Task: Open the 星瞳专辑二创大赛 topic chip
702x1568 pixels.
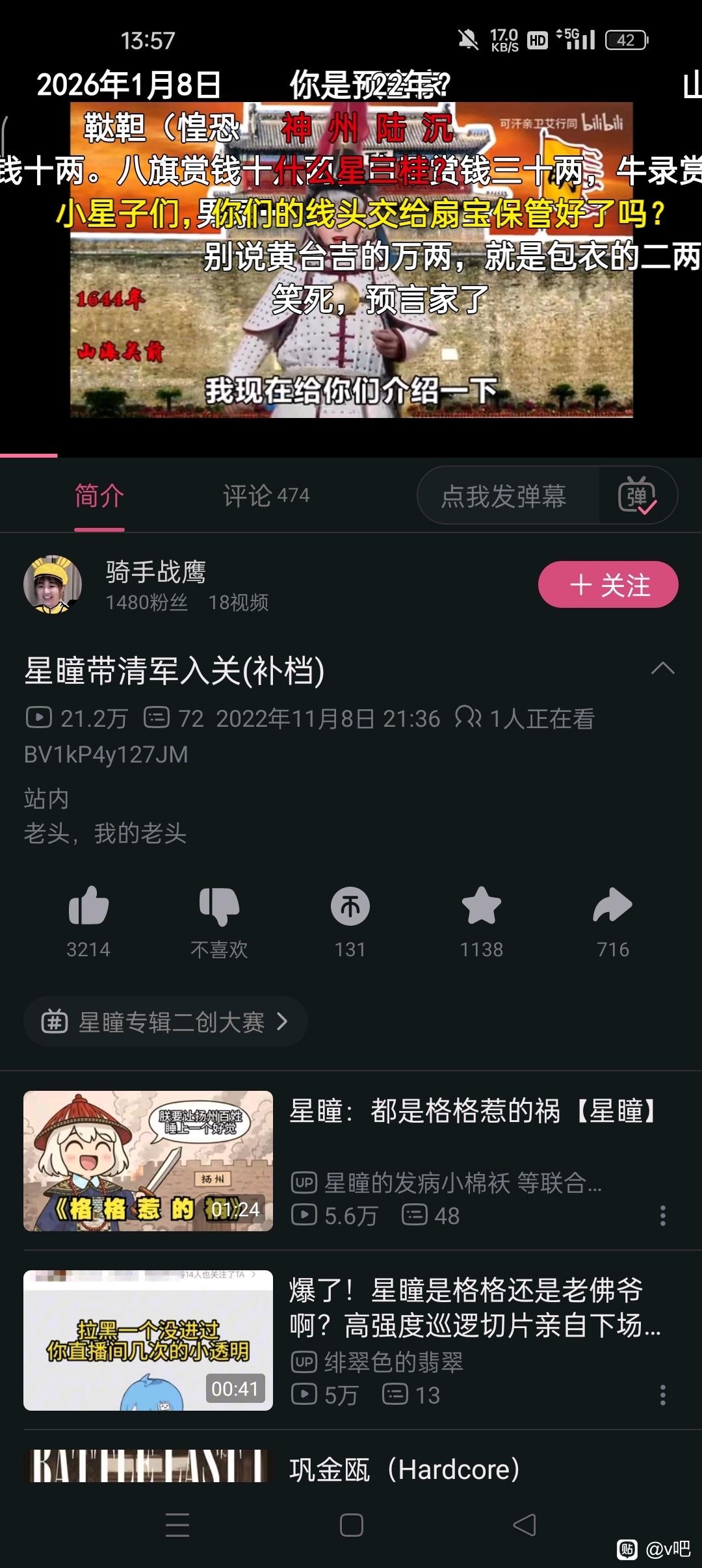Action: tap(165, 1022)
